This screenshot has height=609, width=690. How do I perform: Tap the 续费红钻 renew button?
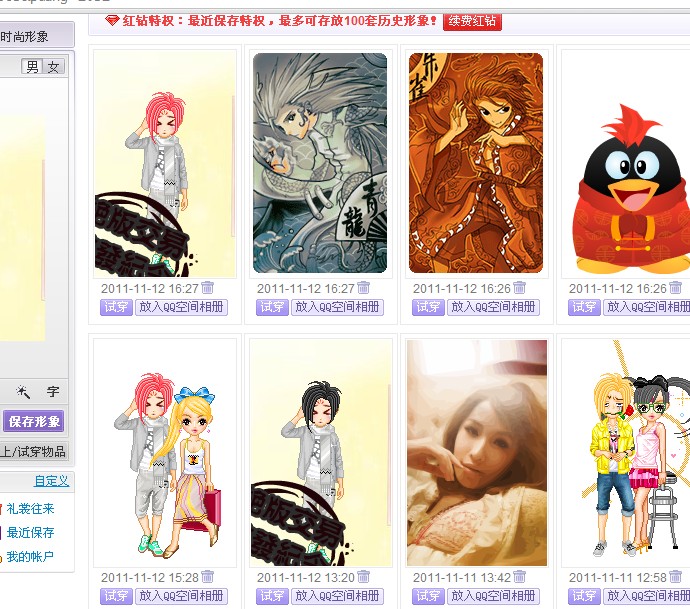click(x=472, y=20)
